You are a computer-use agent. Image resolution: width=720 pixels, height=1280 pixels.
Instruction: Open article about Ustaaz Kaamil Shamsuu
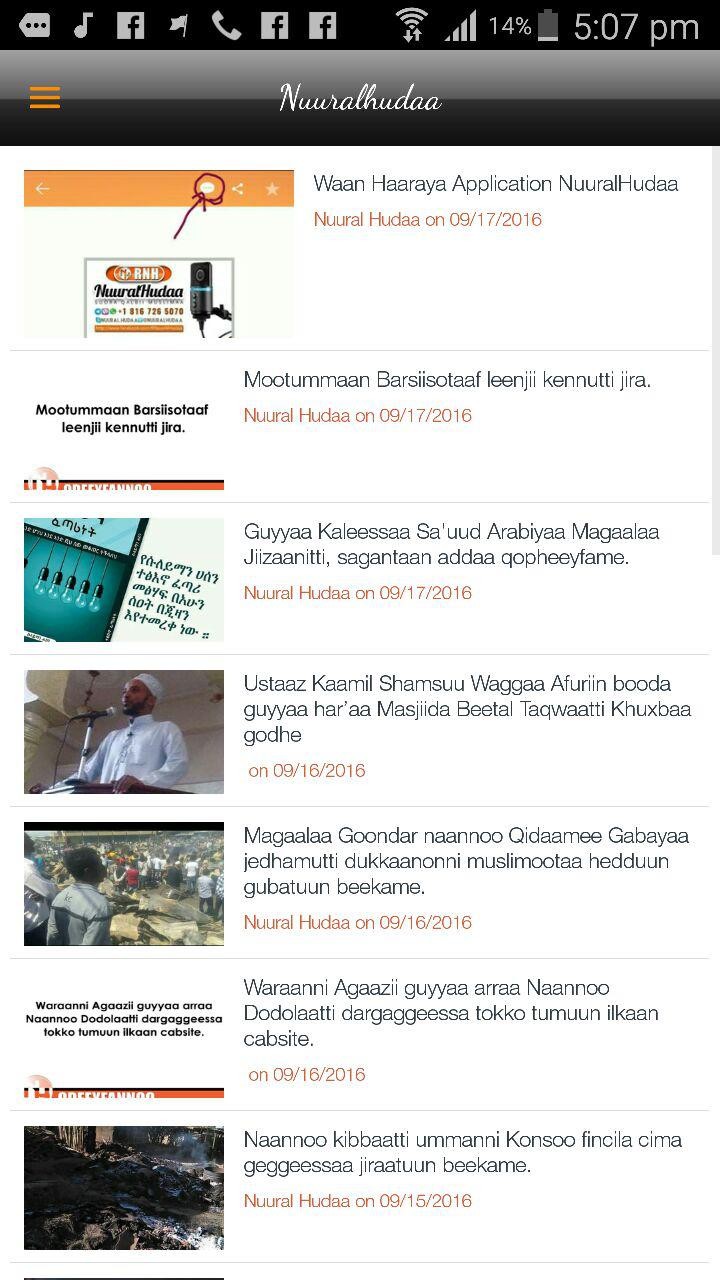(x=456, y=709)
